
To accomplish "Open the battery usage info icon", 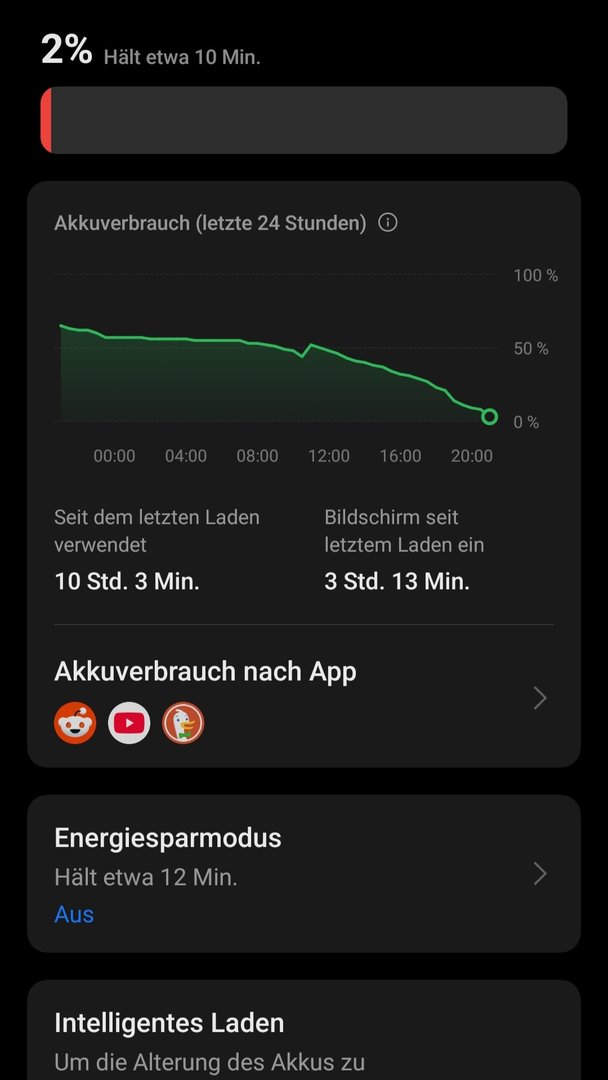I will [388, 222].
